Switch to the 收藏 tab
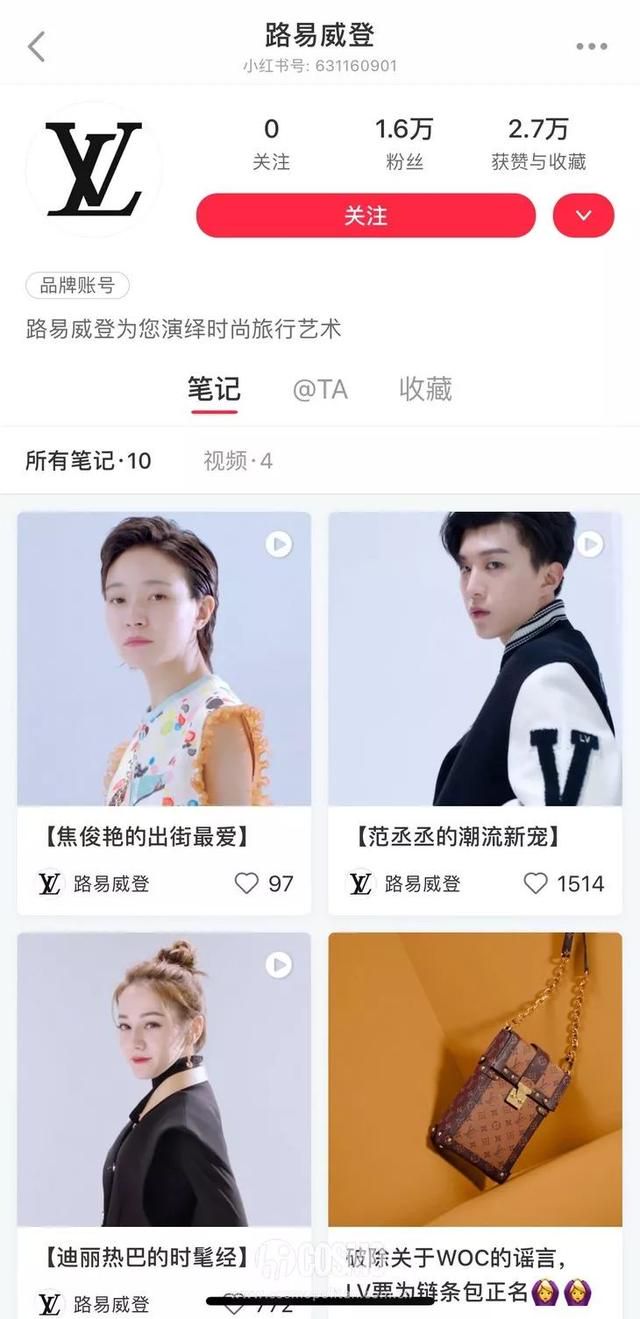Viewport: 640px width, 1319px height. point(425,389)
